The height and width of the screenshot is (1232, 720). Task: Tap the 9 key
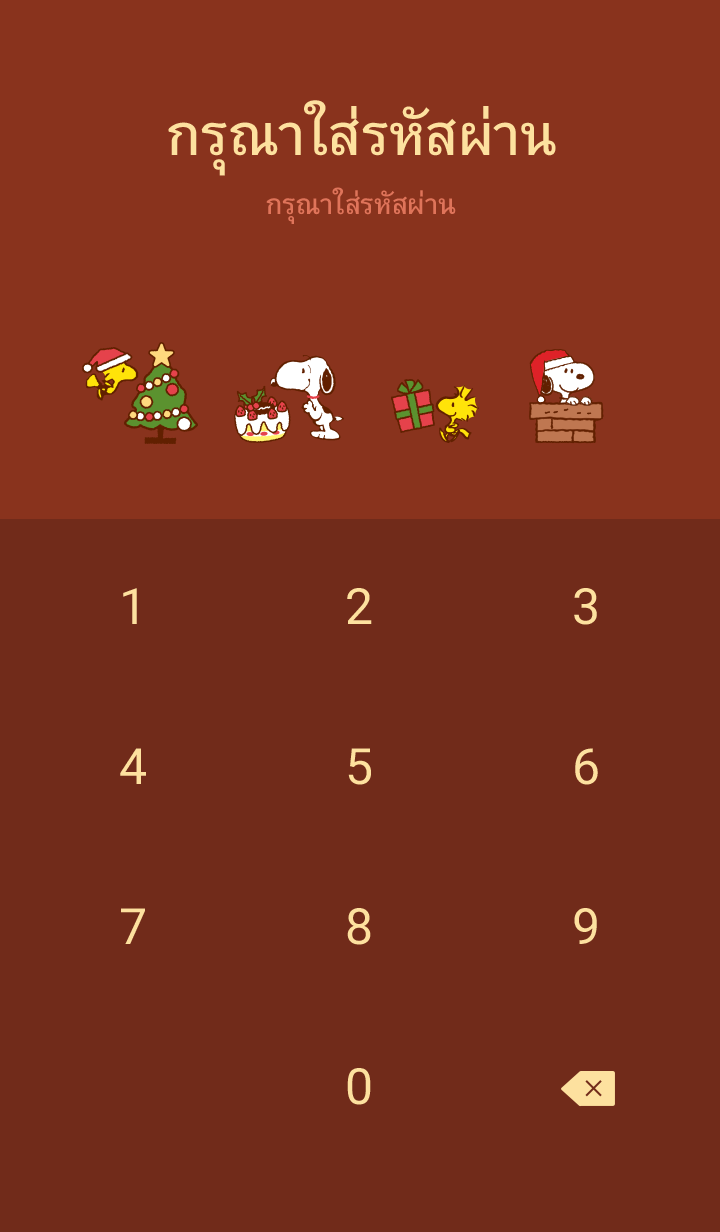pos(585,927)
